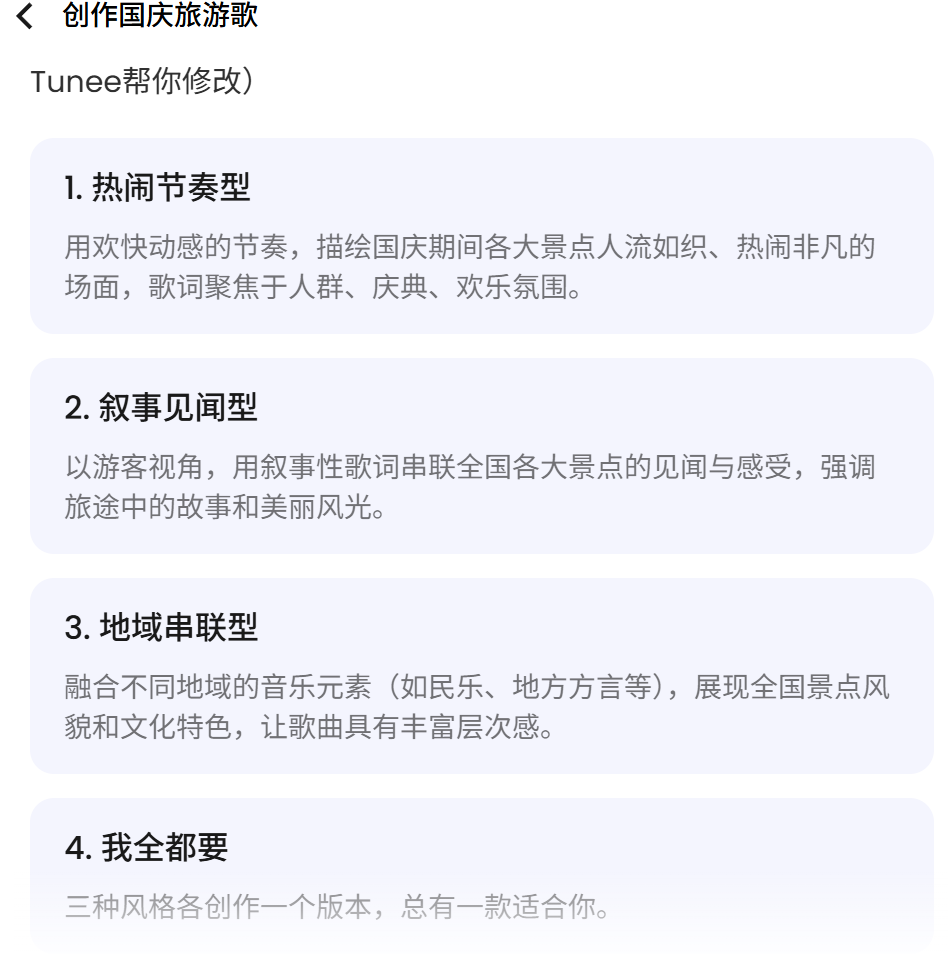Select 我全都要 to create all versions

click(481, 876)
